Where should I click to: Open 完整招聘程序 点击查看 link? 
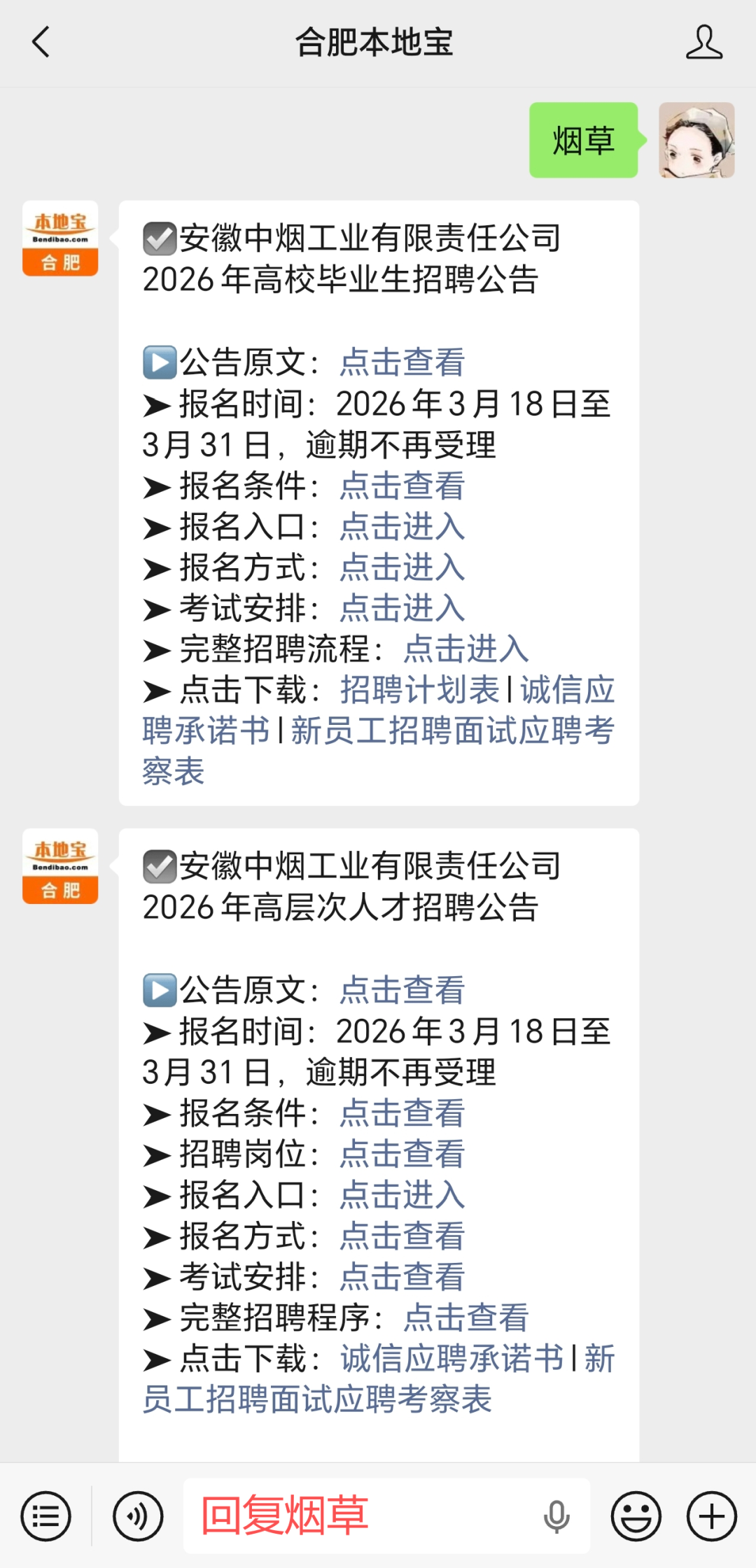tap(466, 1318)
